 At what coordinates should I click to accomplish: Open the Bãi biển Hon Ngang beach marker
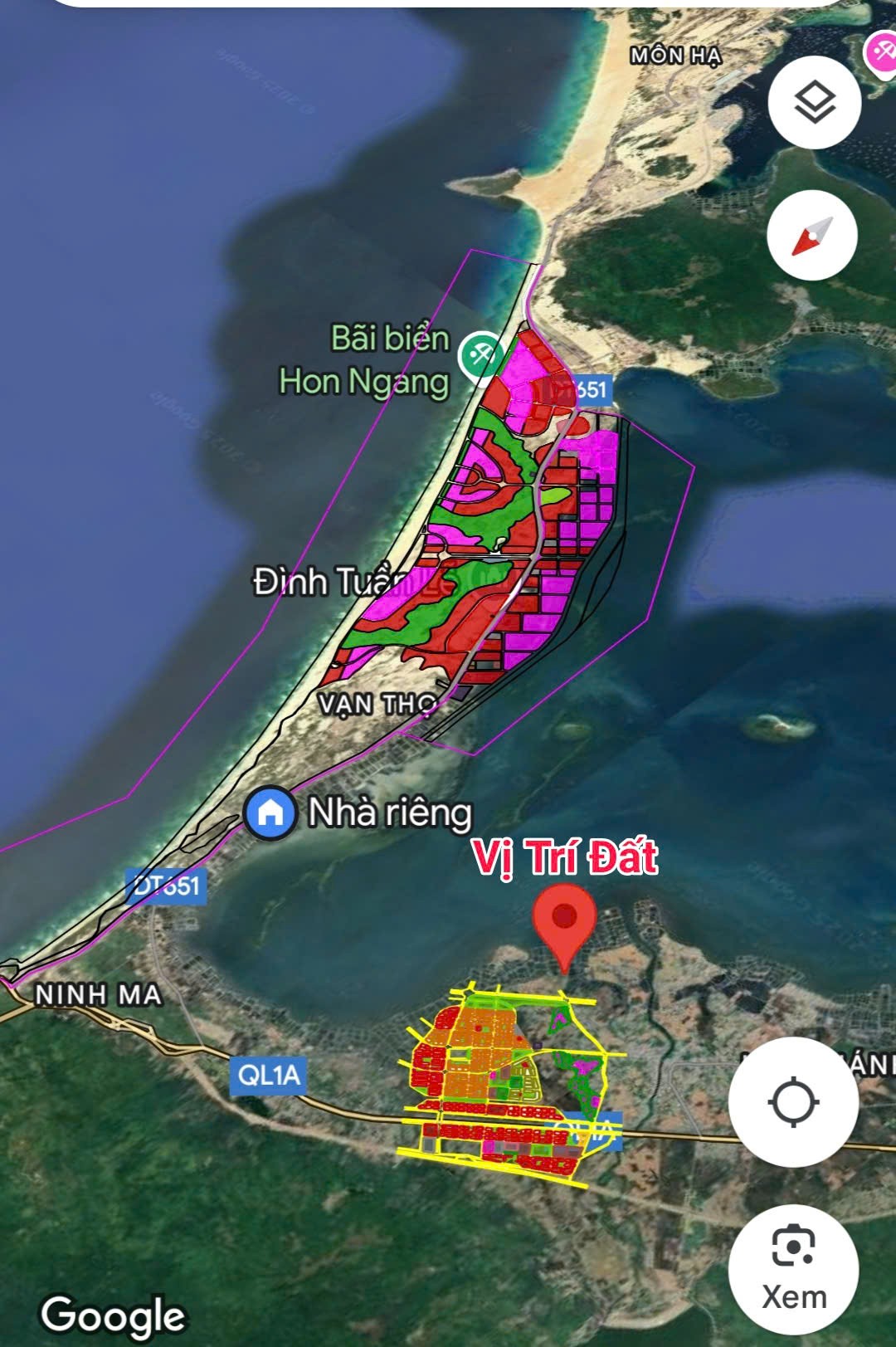pos(480,357)
